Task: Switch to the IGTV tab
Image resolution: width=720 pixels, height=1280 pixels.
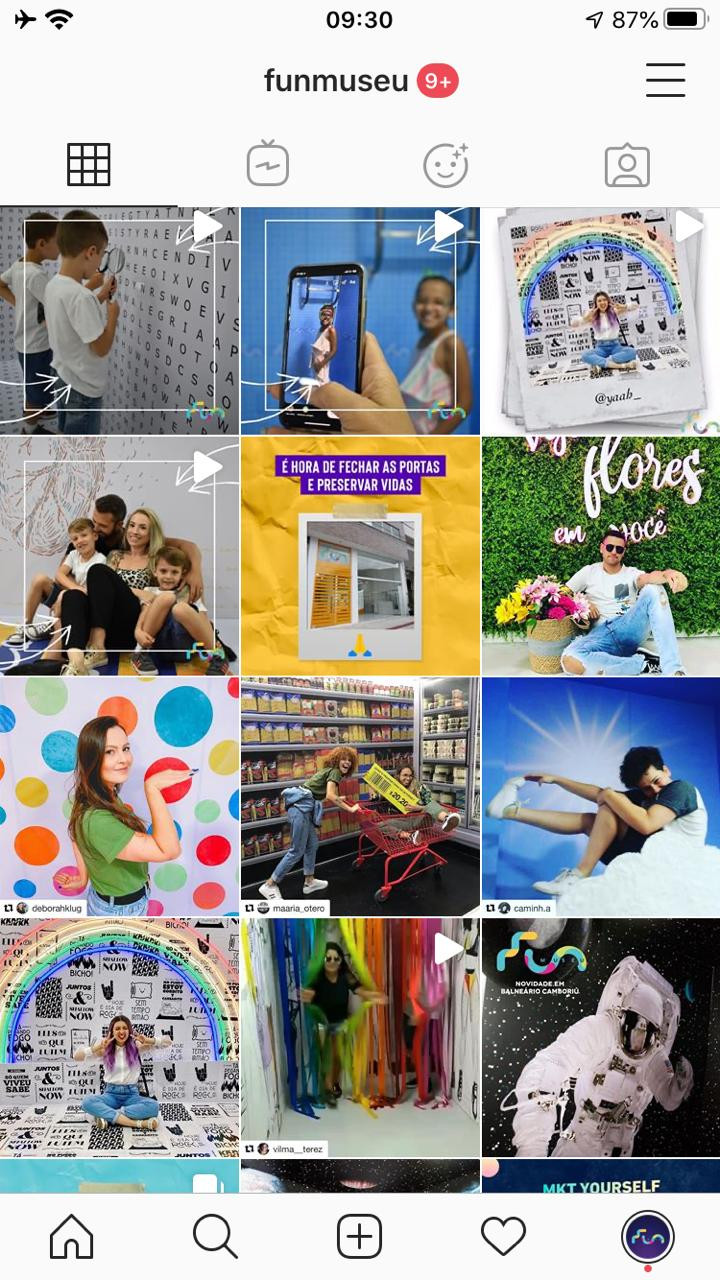Action: [268, 165]
